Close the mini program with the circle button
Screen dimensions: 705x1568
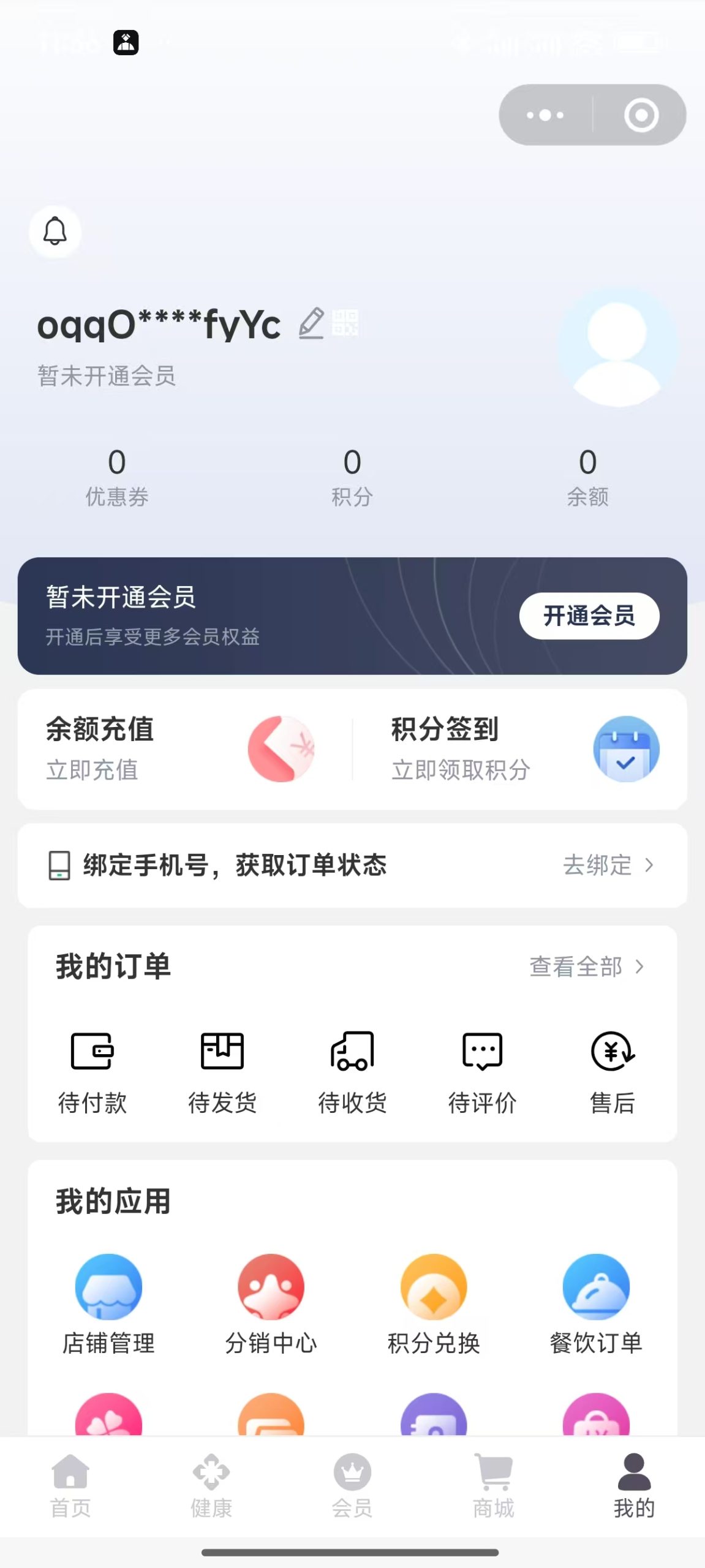coord(641,115)
